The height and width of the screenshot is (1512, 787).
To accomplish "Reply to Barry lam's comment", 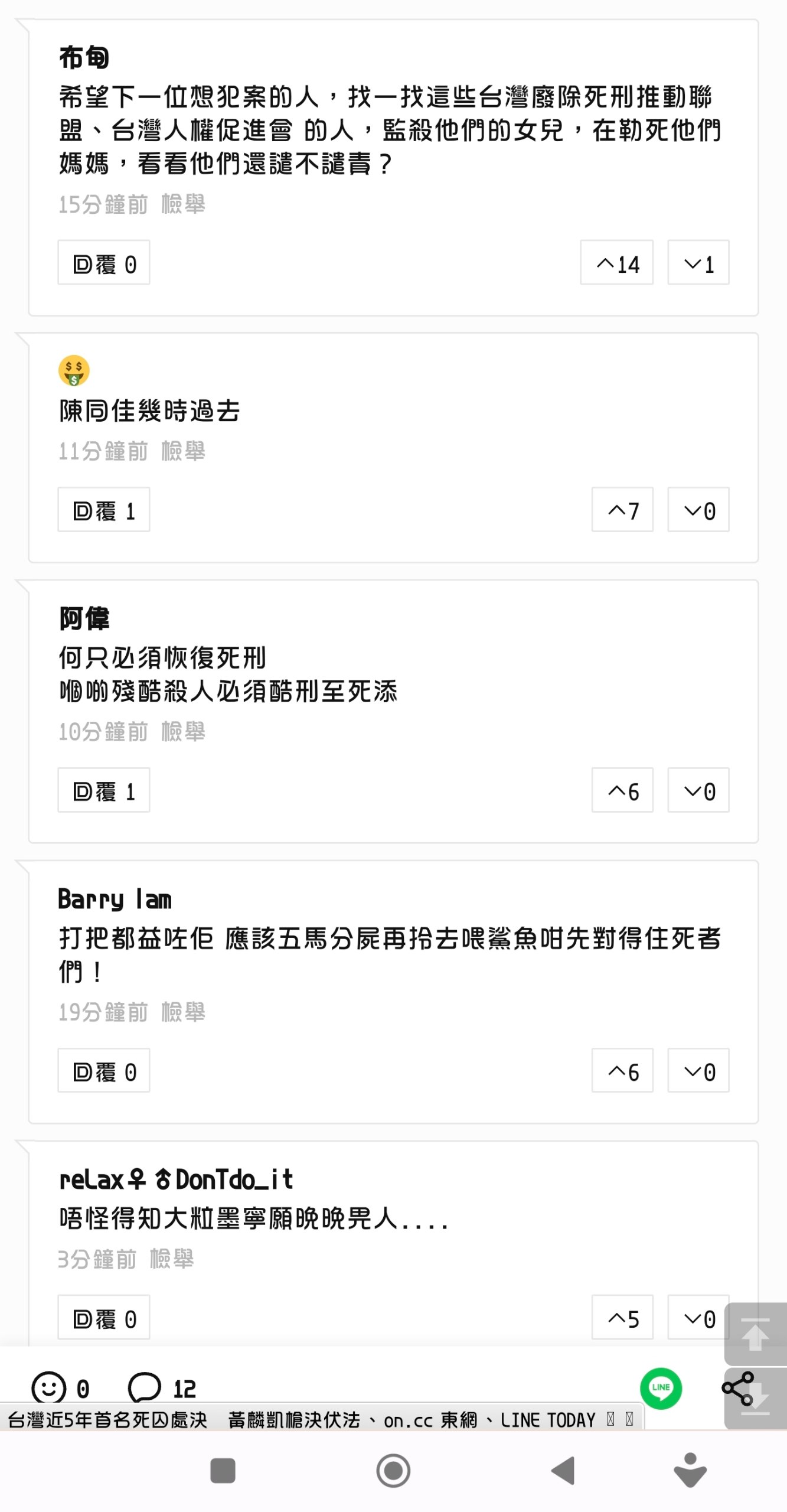I will [x=103, y=1071].
